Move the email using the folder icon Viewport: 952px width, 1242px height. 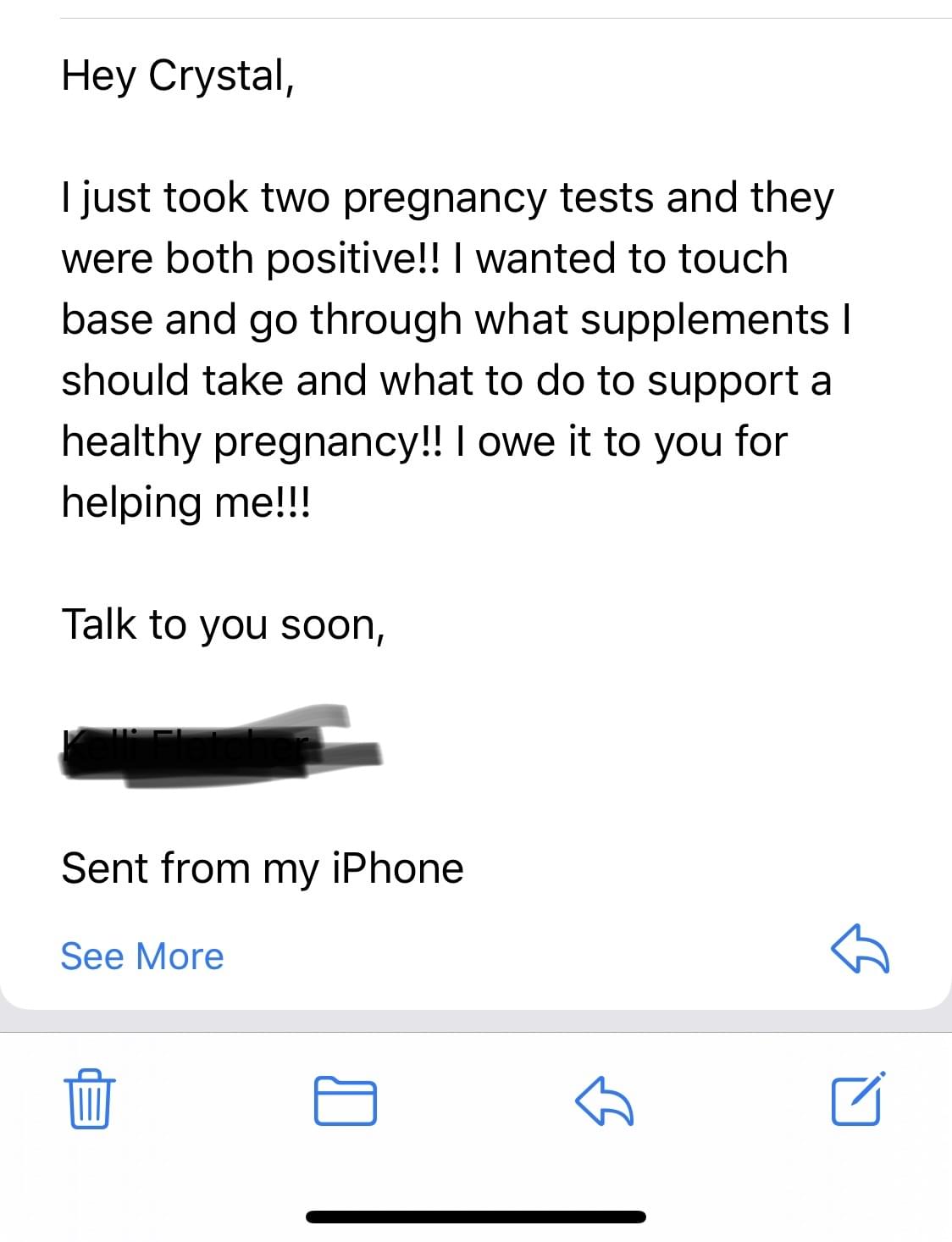(x=346, y=1101)
